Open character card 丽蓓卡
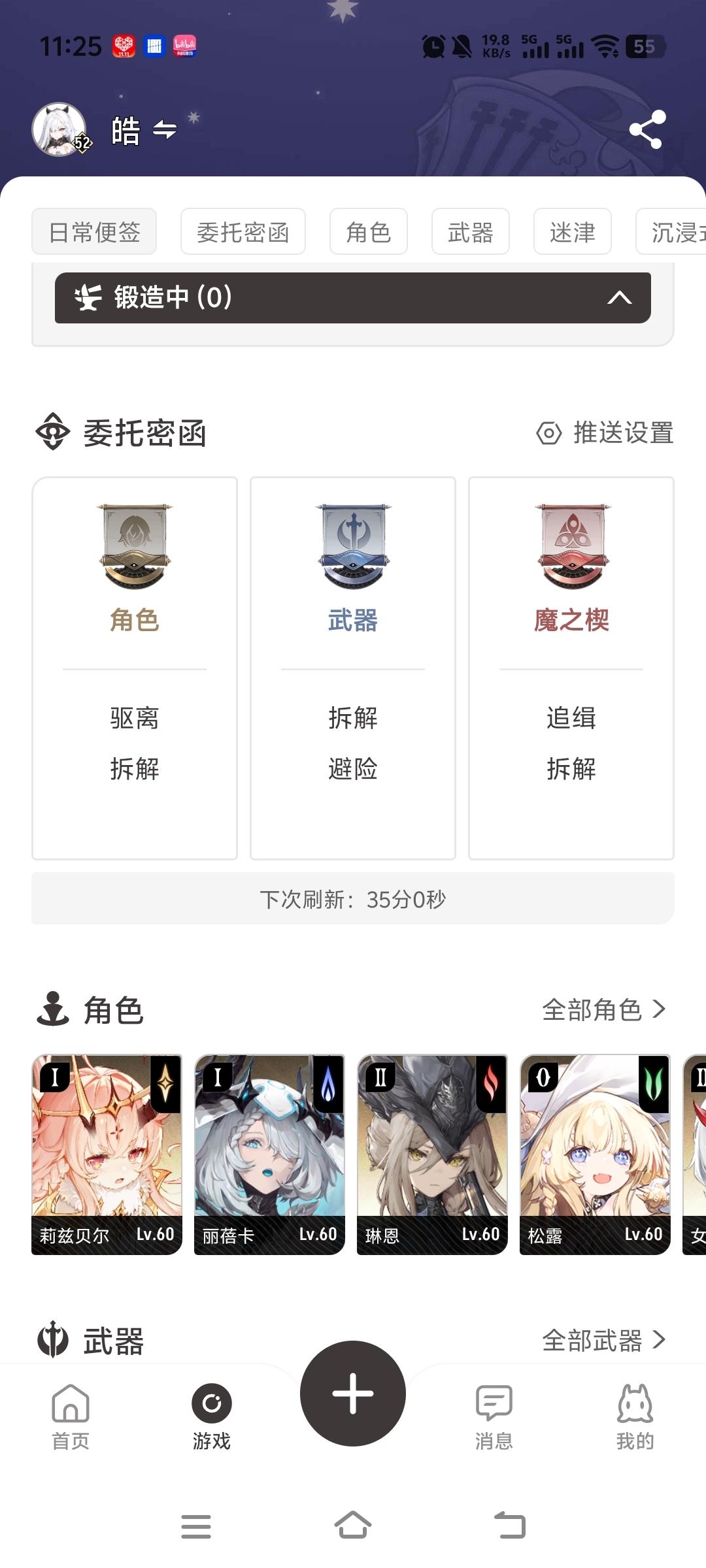The height and width of the screenshot is (1568, 706). pyautogui.click(x=269, y=1154)
